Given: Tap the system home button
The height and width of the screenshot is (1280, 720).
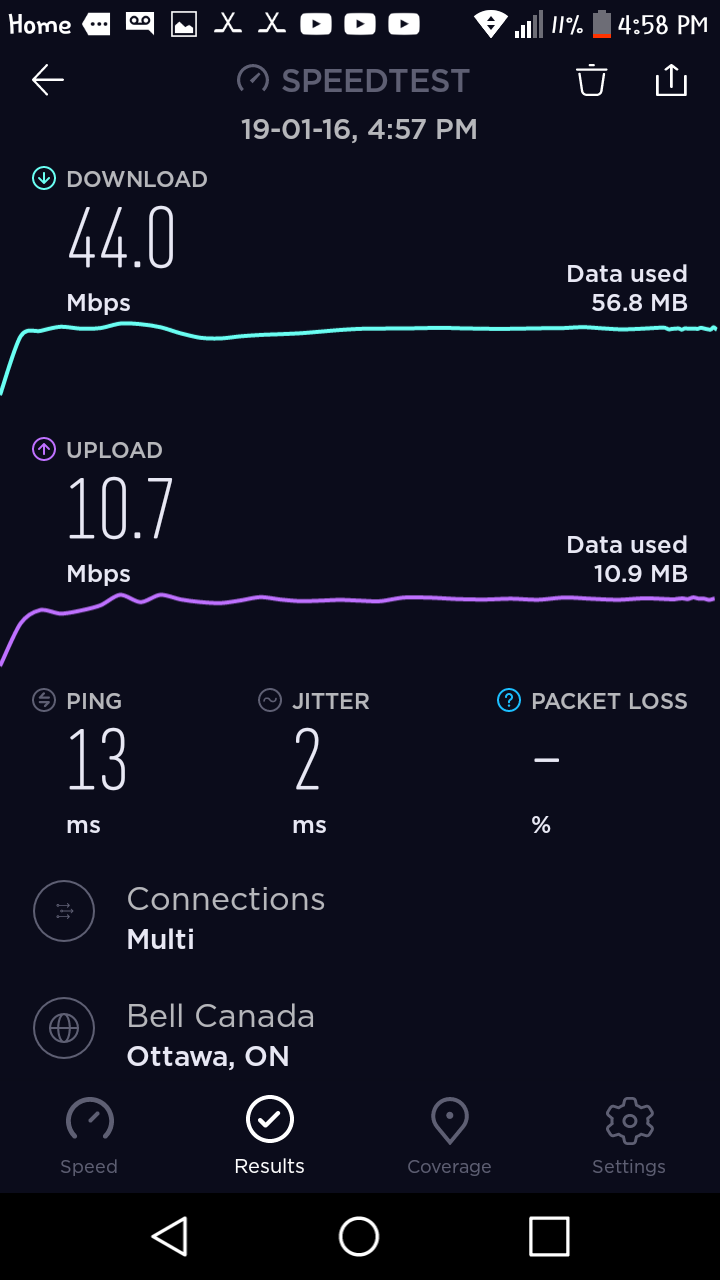Looking at the screenshot, I should point(359,1236).
